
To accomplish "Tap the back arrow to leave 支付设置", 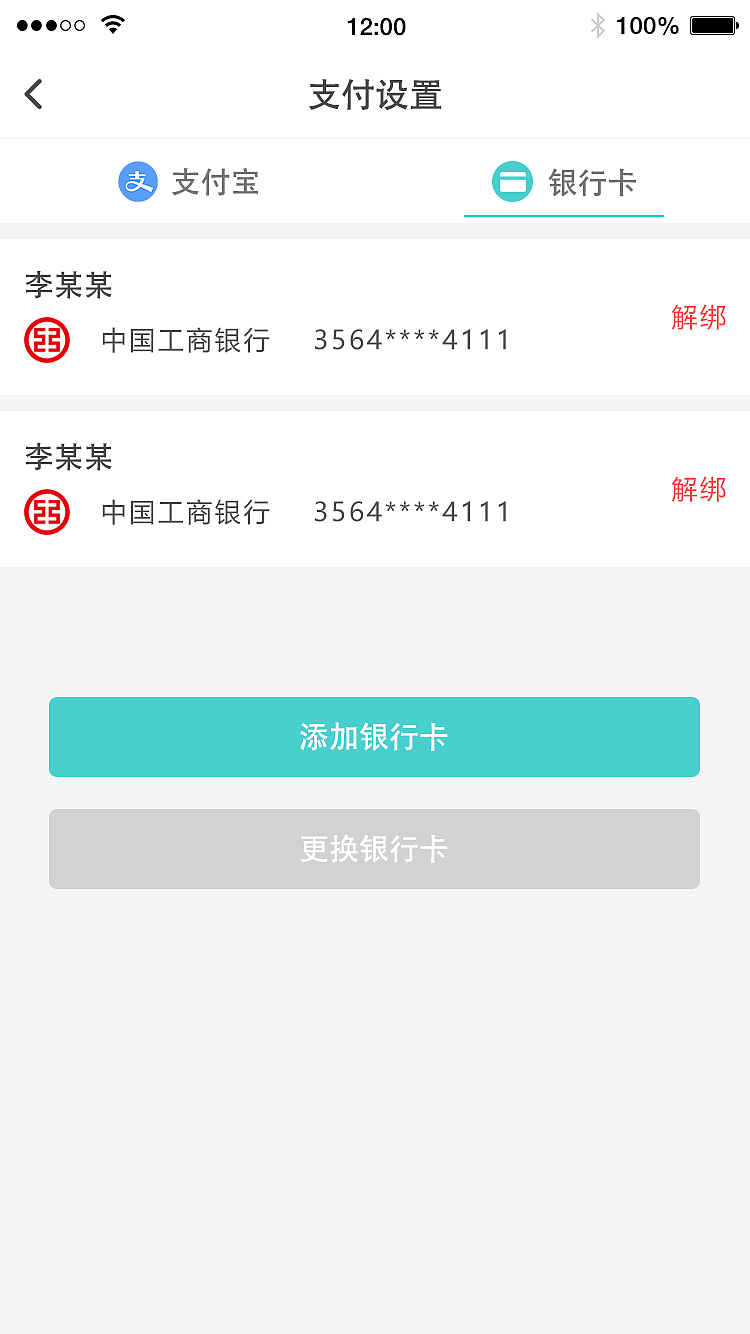I will [33, 93].
